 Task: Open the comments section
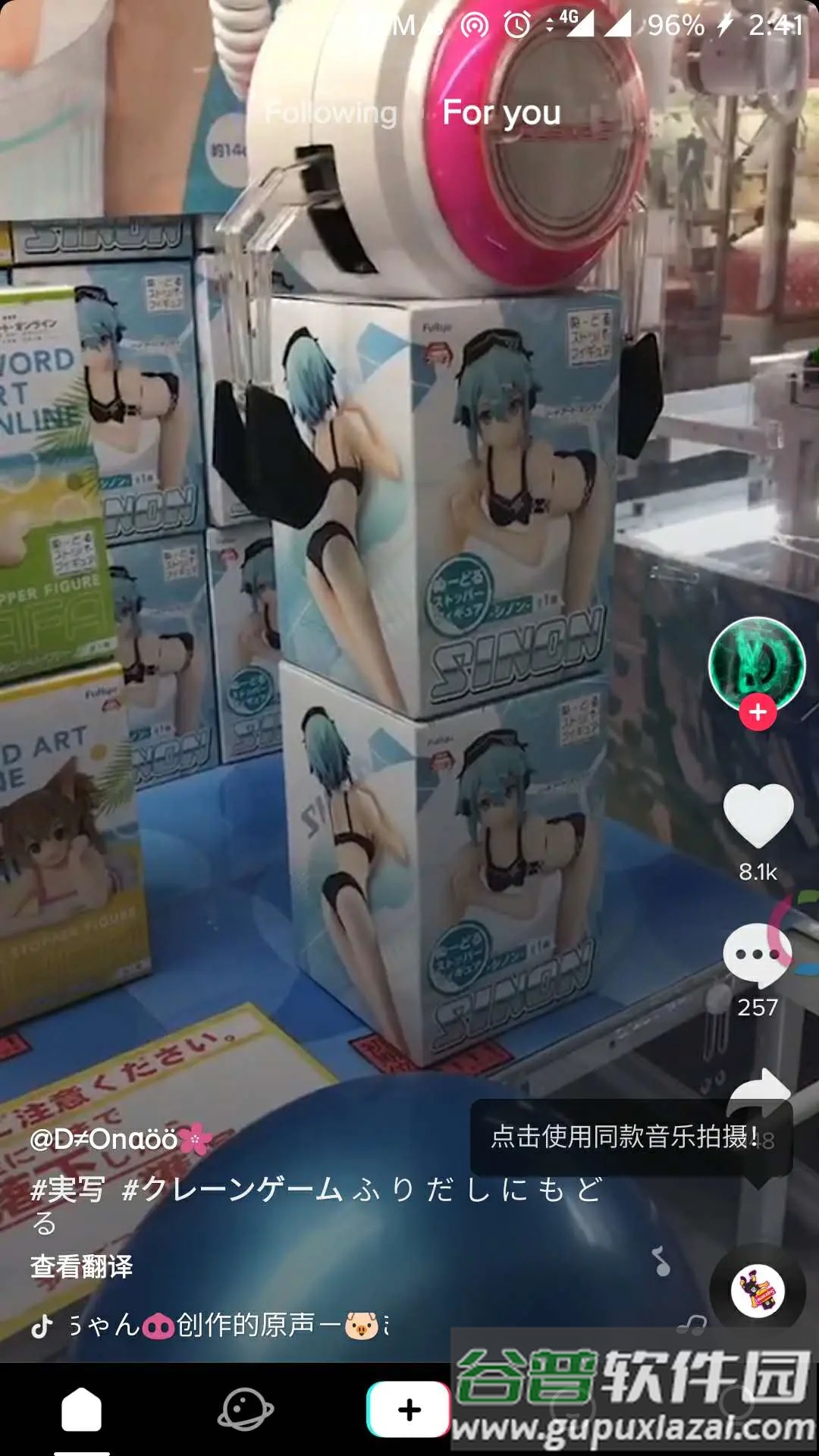(x=757, y=955)
